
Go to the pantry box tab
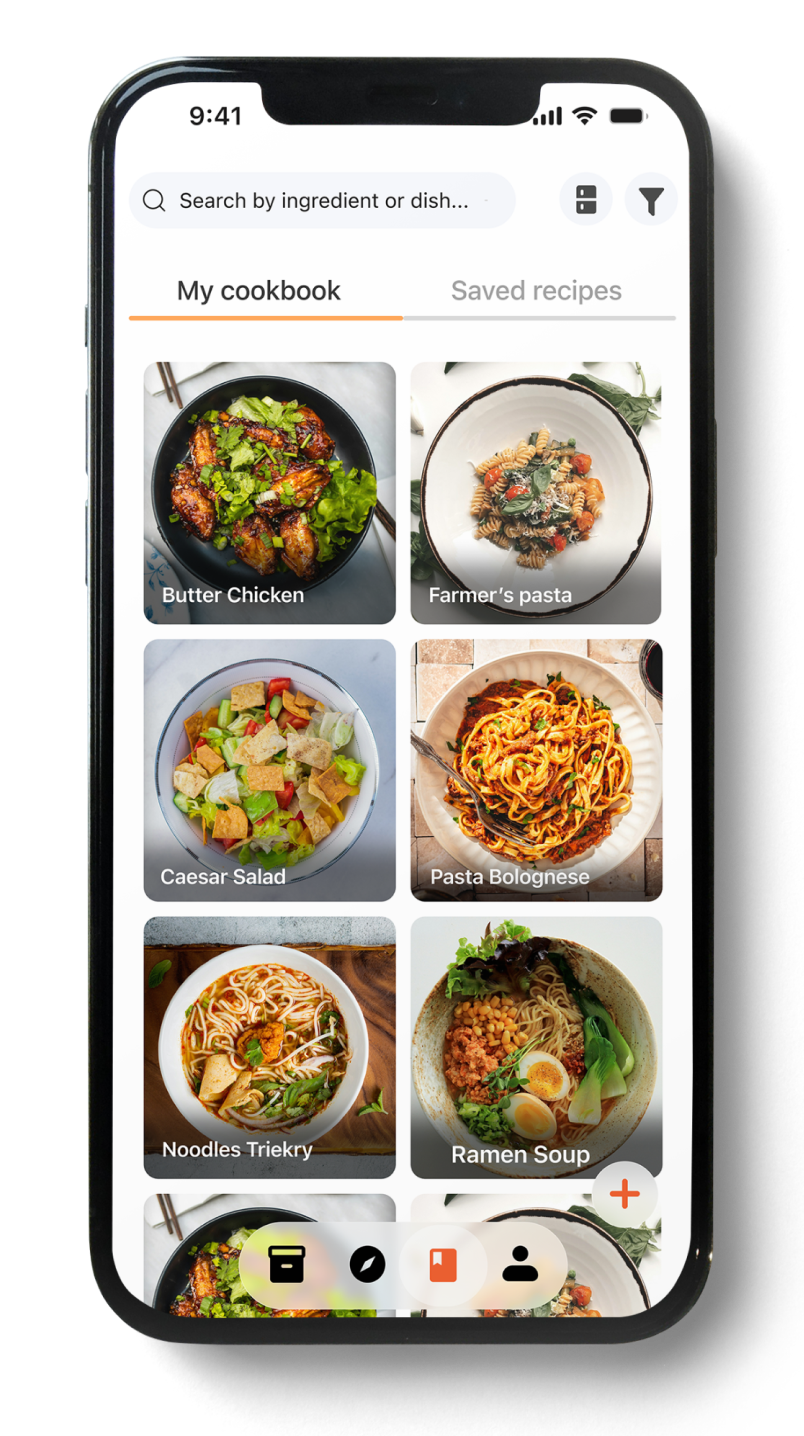287,1265
